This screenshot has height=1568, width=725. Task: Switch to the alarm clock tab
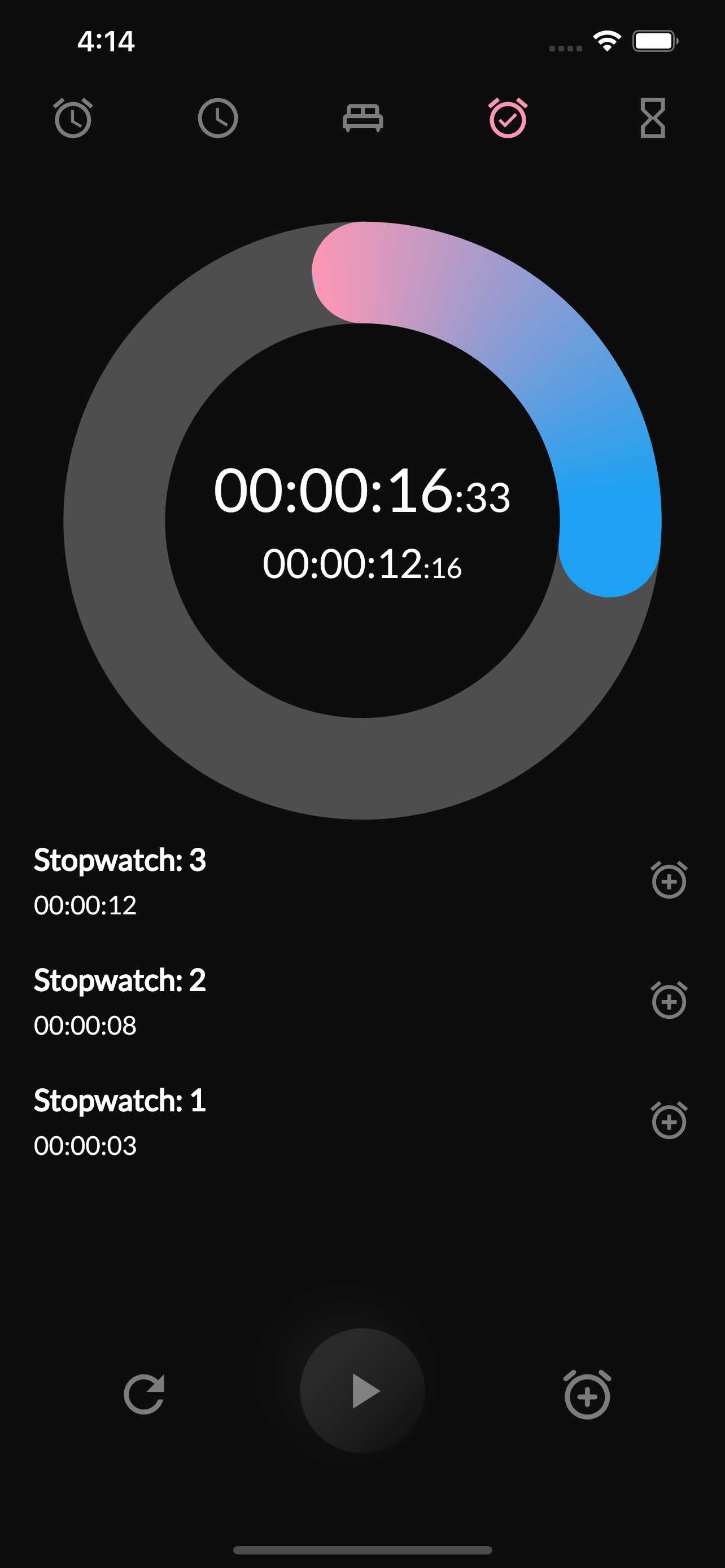pos(73,118)
